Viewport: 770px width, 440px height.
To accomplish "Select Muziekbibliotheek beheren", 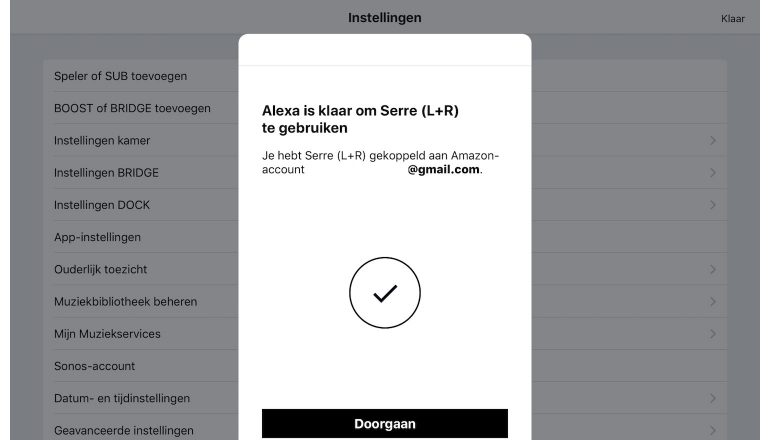I will coord(125,301).
